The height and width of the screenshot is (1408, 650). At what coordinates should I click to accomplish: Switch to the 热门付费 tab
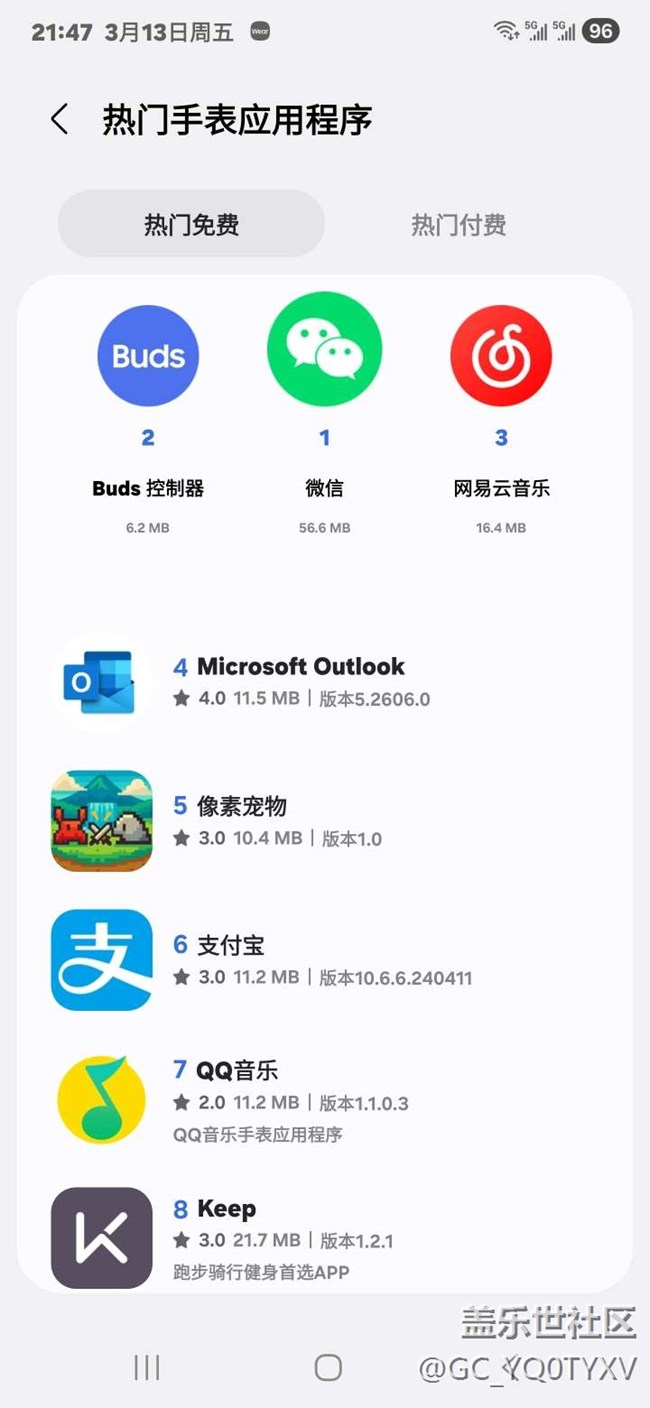click(458, 224)
